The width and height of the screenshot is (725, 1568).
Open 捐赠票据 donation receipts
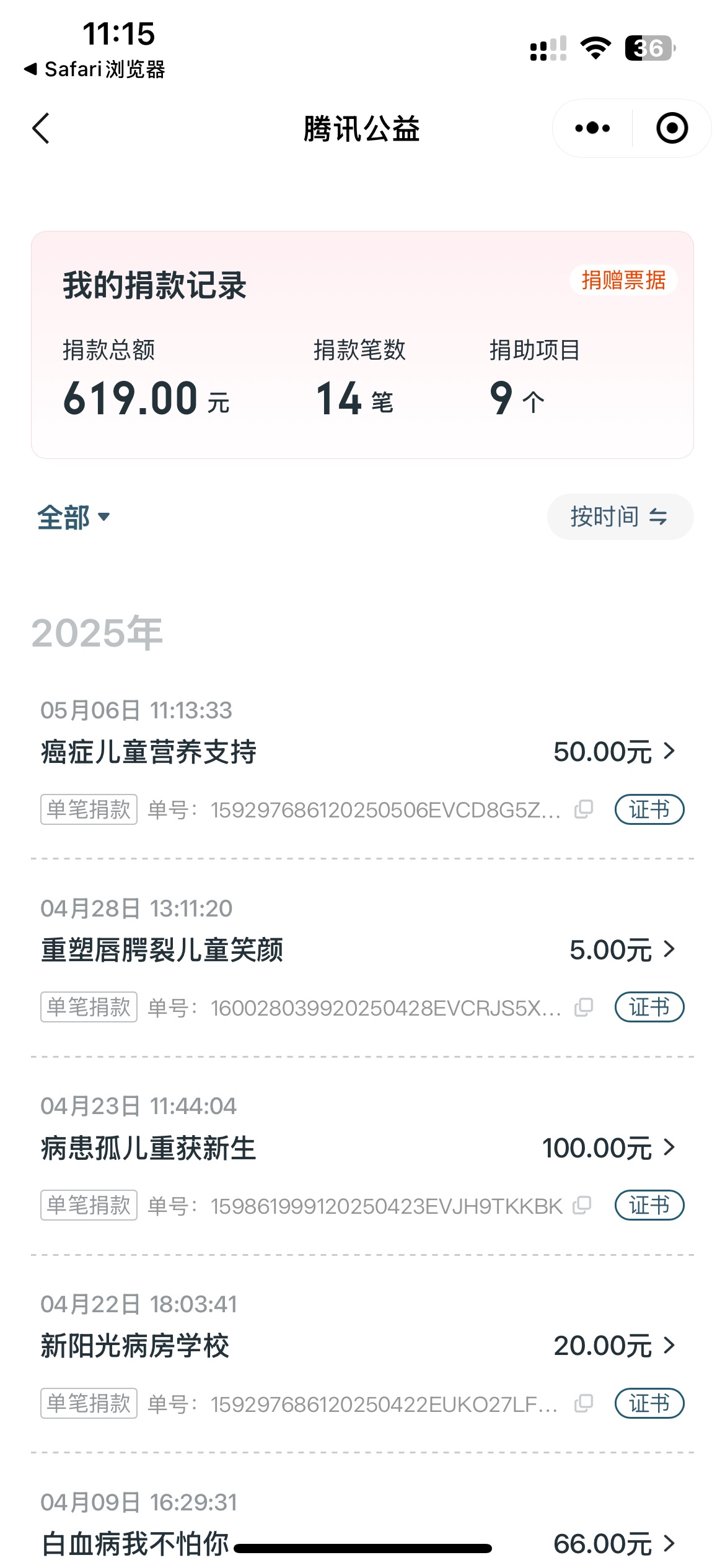pos(623,280)
